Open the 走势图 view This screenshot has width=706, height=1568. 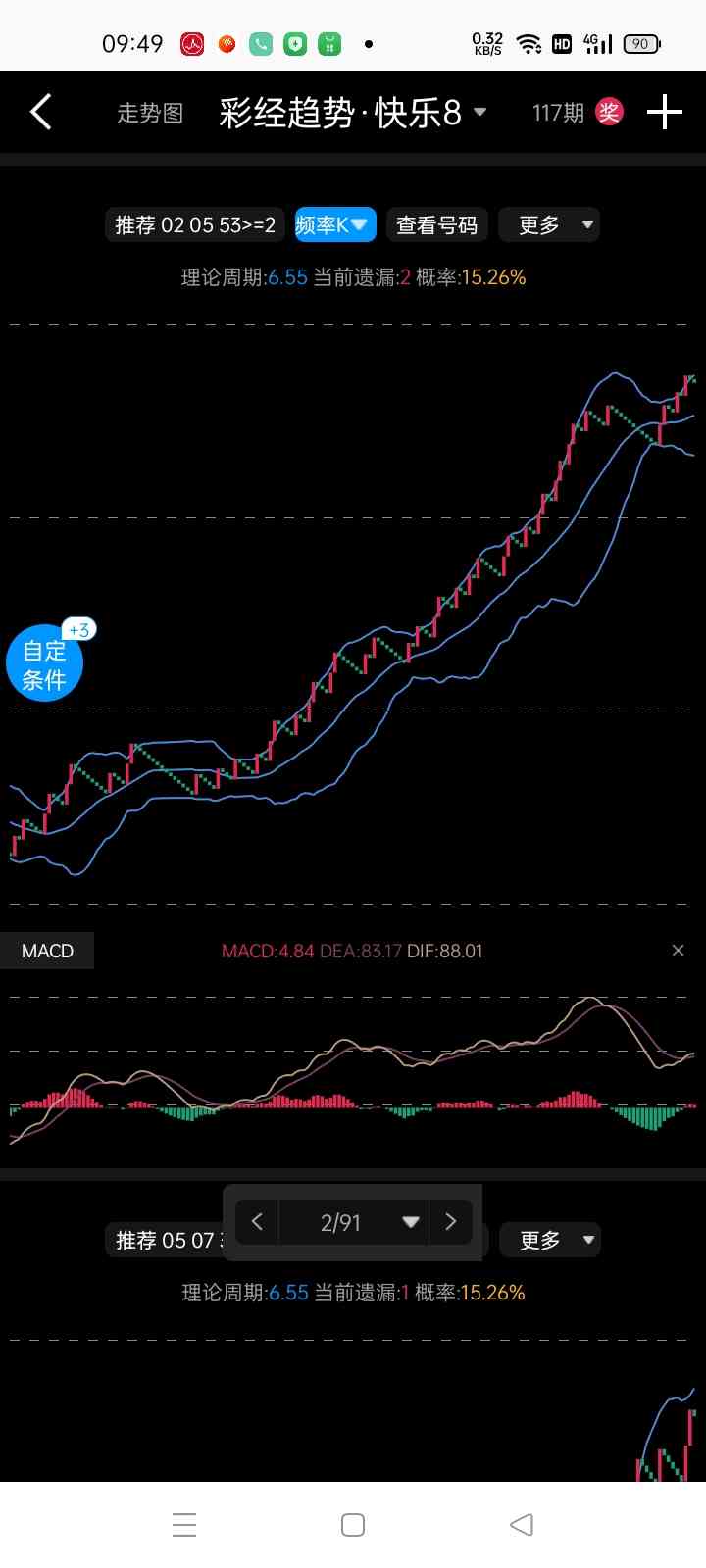point(150,114)
